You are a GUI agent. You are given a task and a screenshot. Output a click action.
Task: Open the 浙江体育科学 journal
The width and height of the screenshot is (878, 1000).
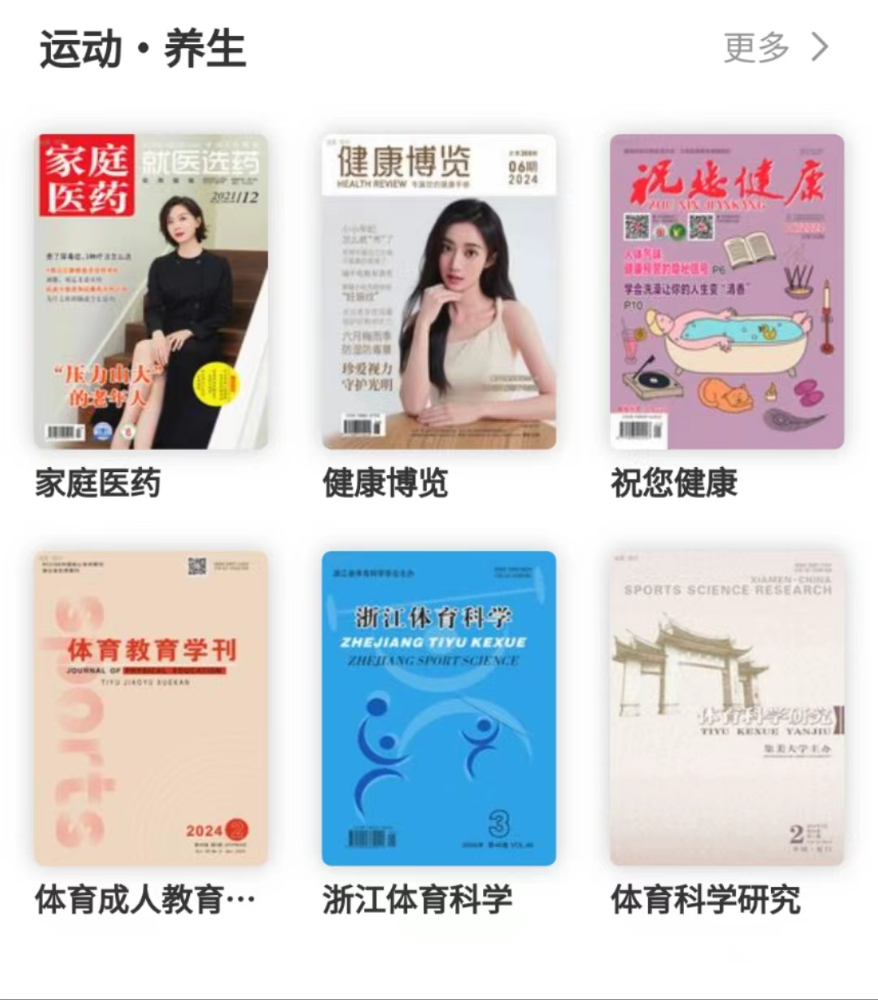point(438,708)
